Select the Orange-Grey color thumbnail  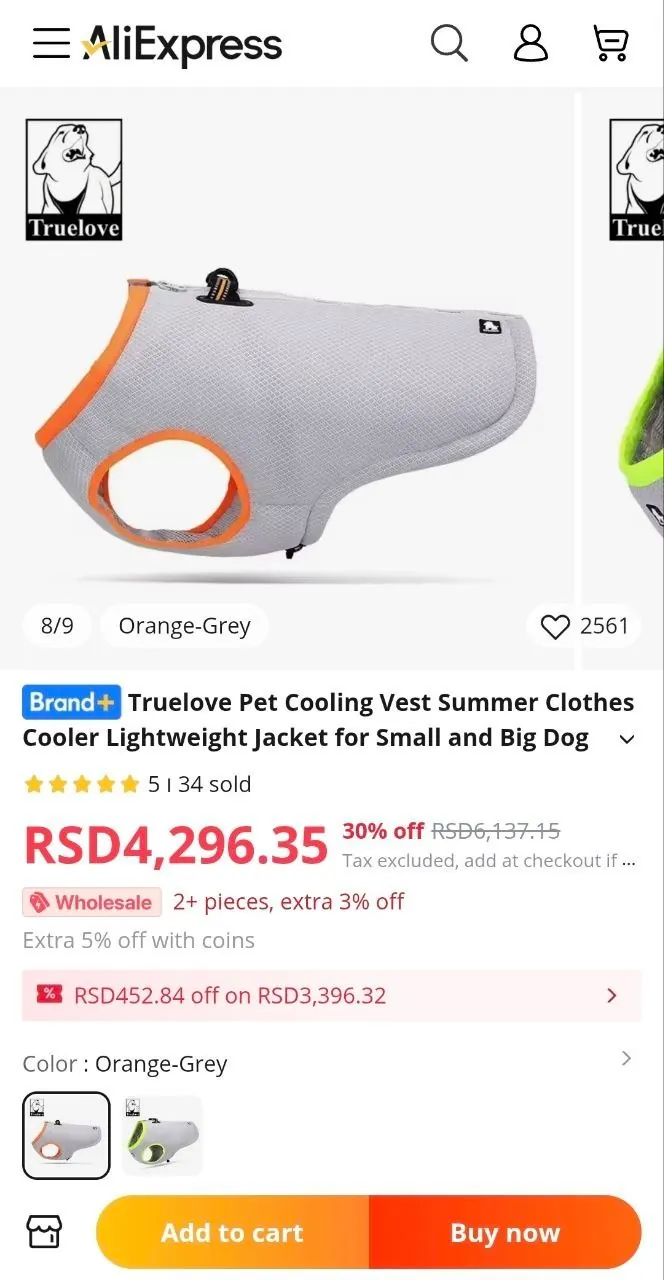tap(66, 1135)
